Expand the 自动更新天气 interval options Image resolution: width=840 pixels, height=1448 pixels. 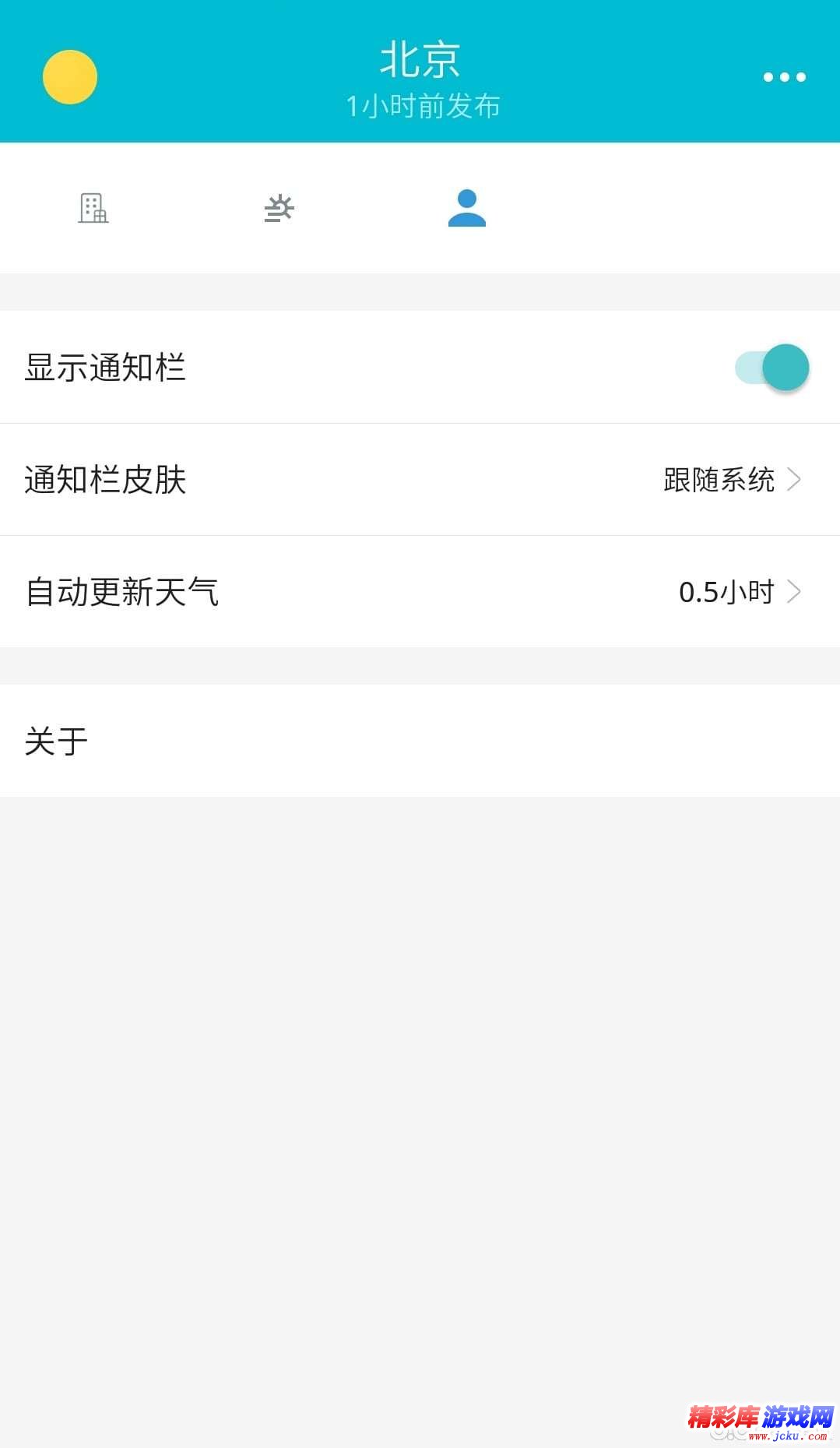pos(420,592)
